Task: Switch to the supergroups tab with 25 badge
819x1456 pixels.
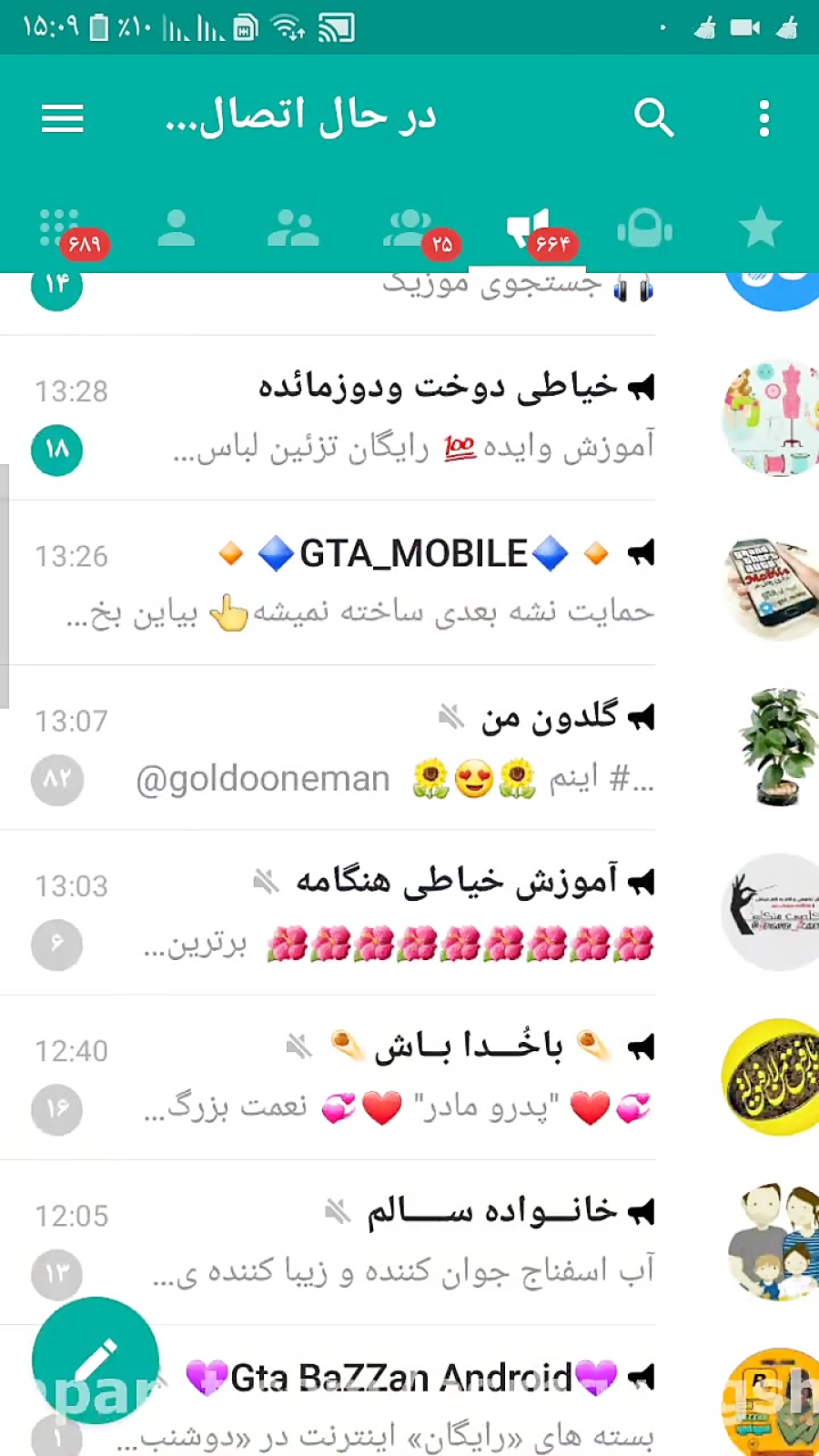Action: [409, 228]
